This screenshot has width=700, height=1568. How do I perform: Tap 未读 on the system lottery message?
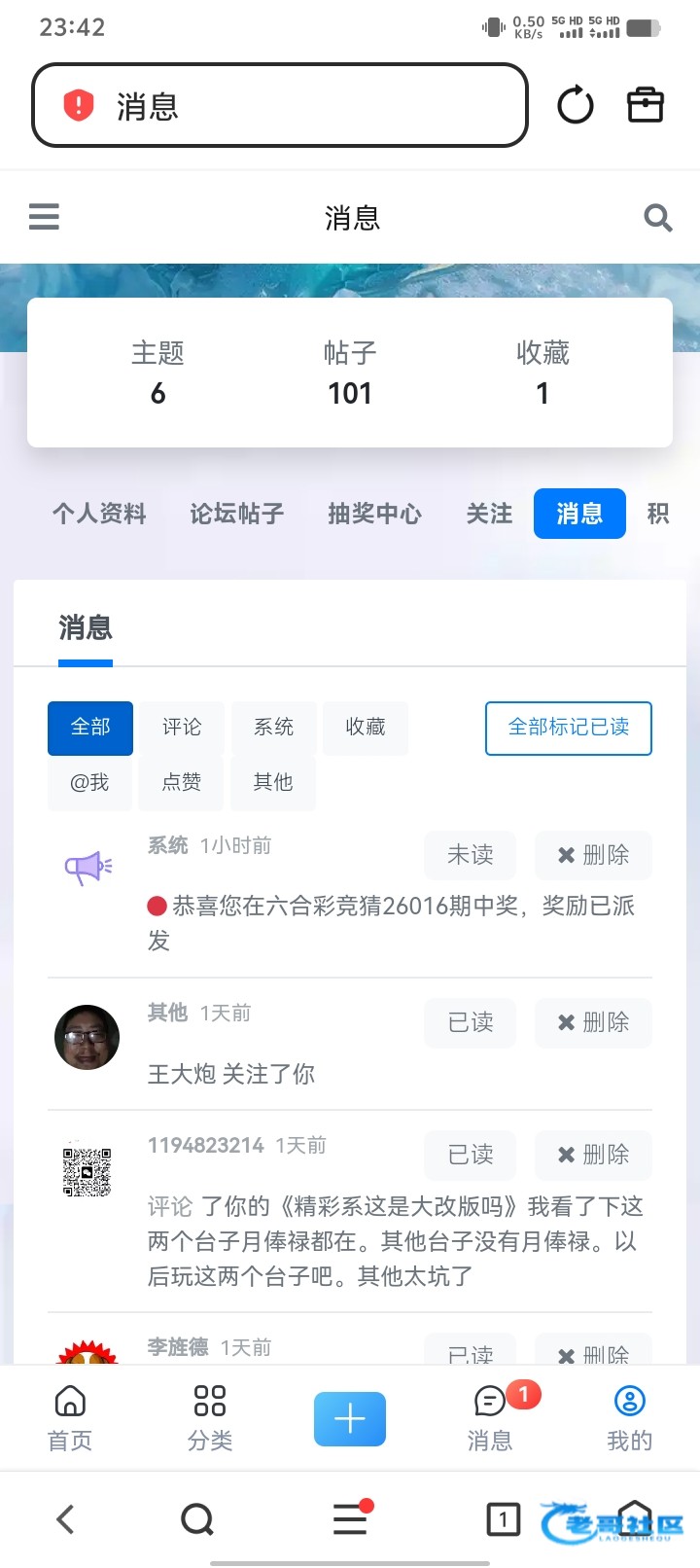click(x=470, y=855)
